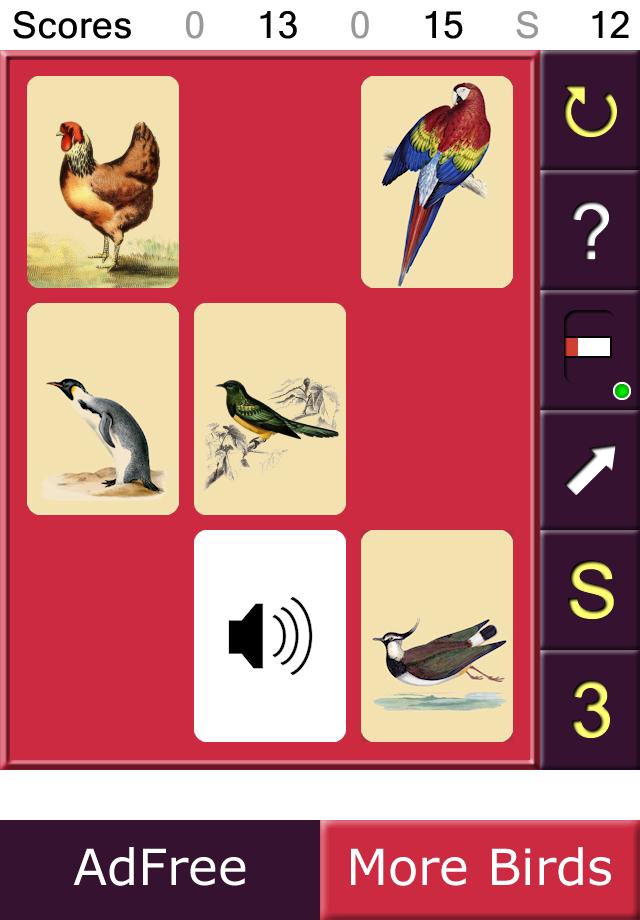Select the green bird on branch card

tap(270, 409)
